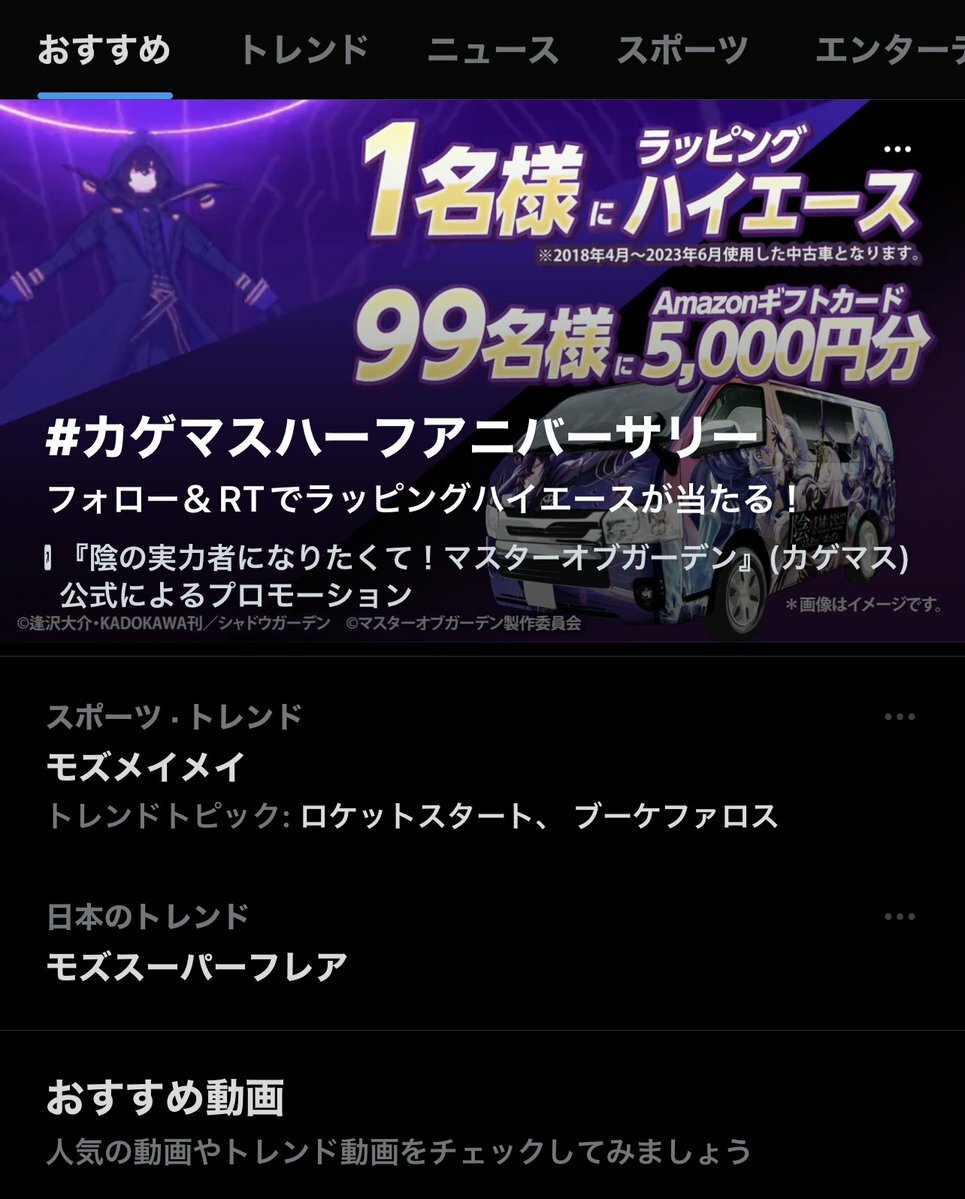Open trend topic ブーケファロス
Image resolution: width=965 pixels, height=1199 pixels.
676,817
